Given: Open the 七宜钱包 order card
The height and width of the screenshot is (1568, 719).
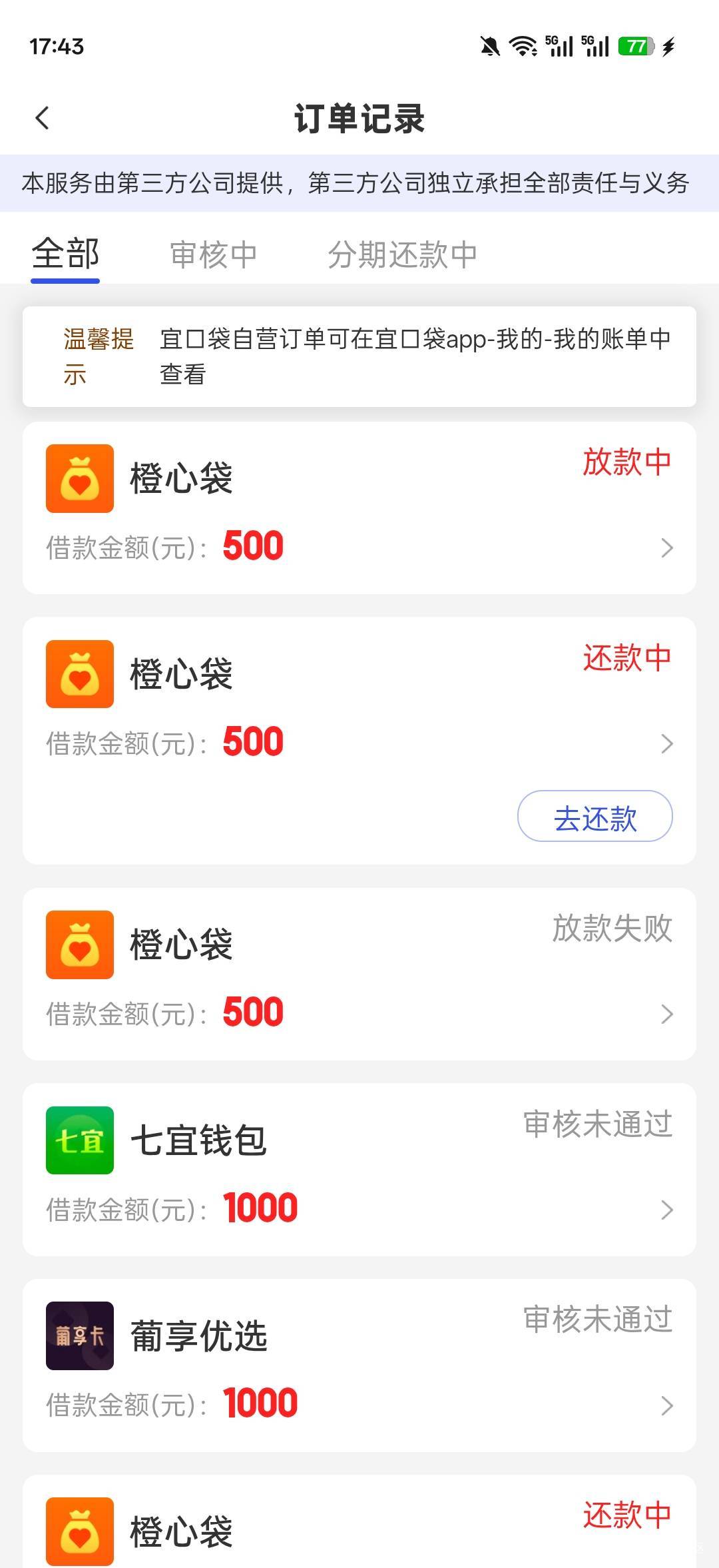Looking at the screenshot, I should point(359,1170).
